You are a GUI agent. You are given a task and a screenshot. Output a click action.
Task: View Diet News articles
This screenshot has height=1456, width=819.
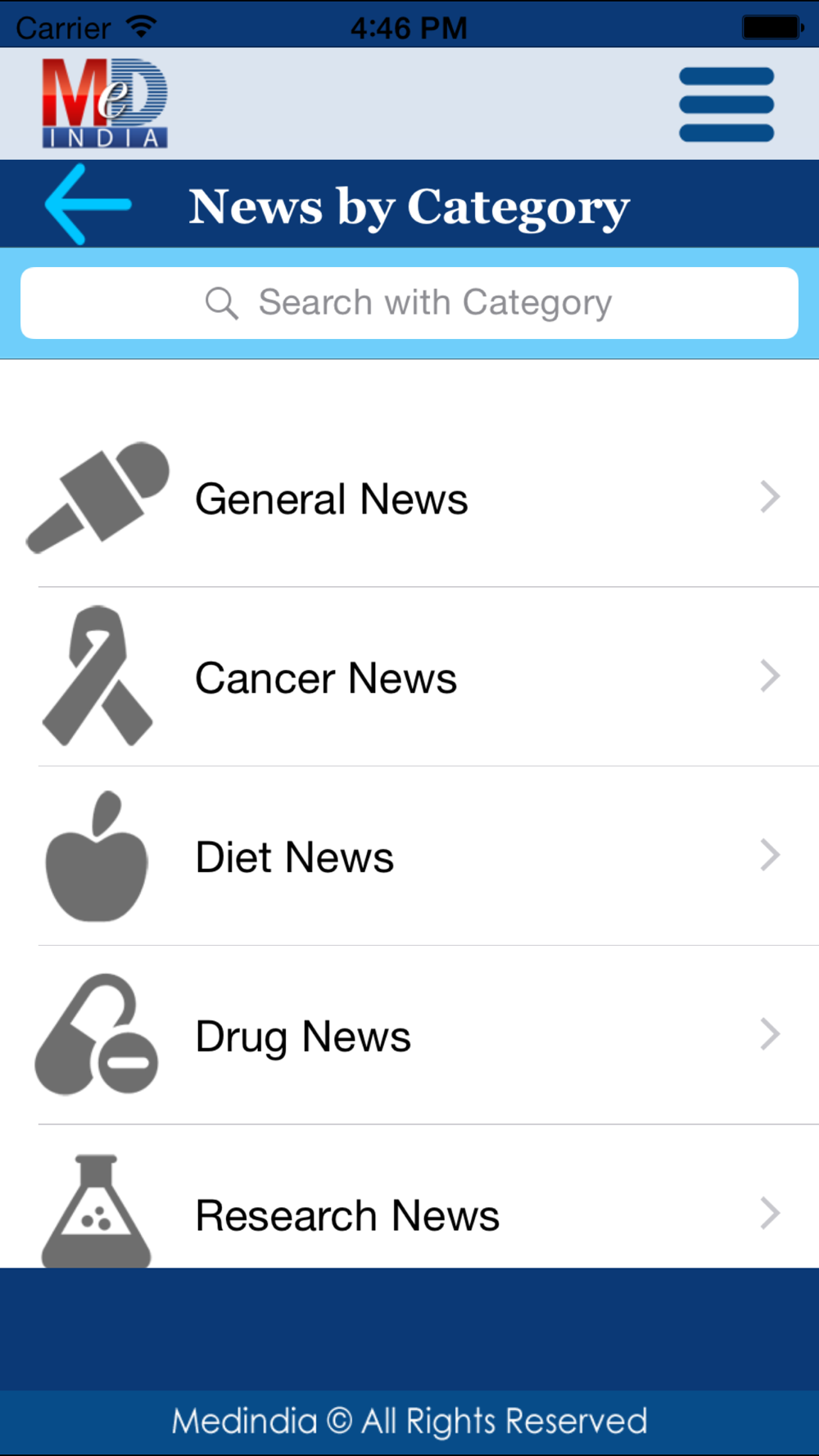(x=409, y=857)
